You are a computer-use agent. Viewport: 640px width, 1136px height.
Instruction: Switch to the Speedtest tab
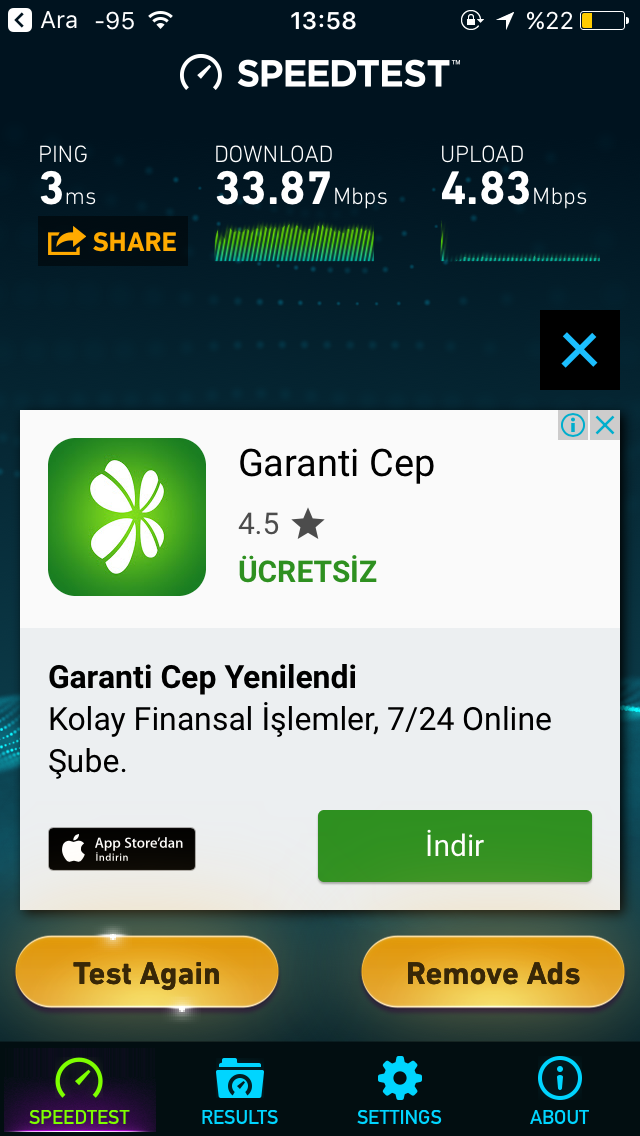pyautogui.click(x=79, y=1092)
